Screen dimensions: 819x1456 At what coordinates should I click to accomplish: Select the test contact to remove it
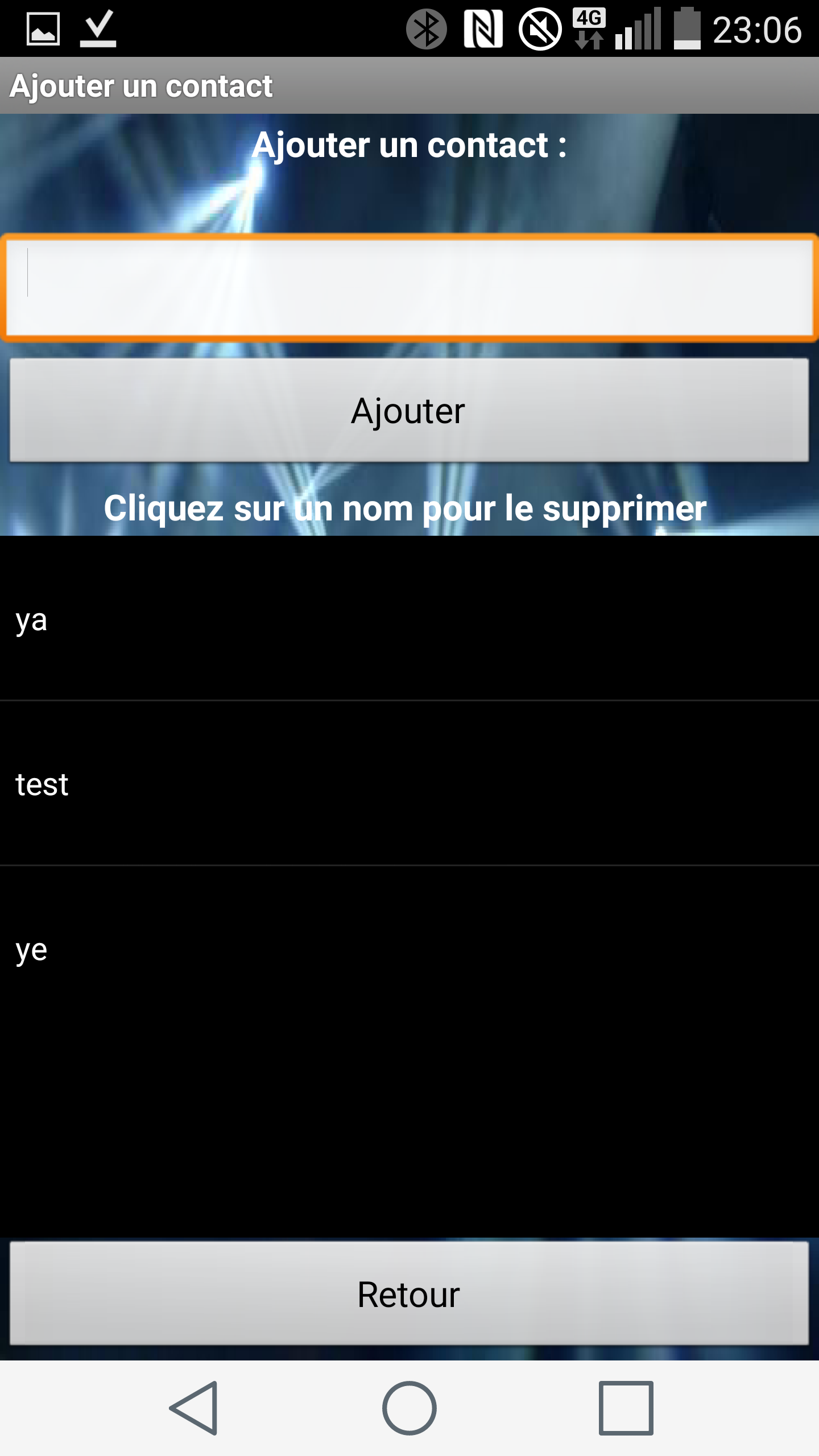coord(409,785)
